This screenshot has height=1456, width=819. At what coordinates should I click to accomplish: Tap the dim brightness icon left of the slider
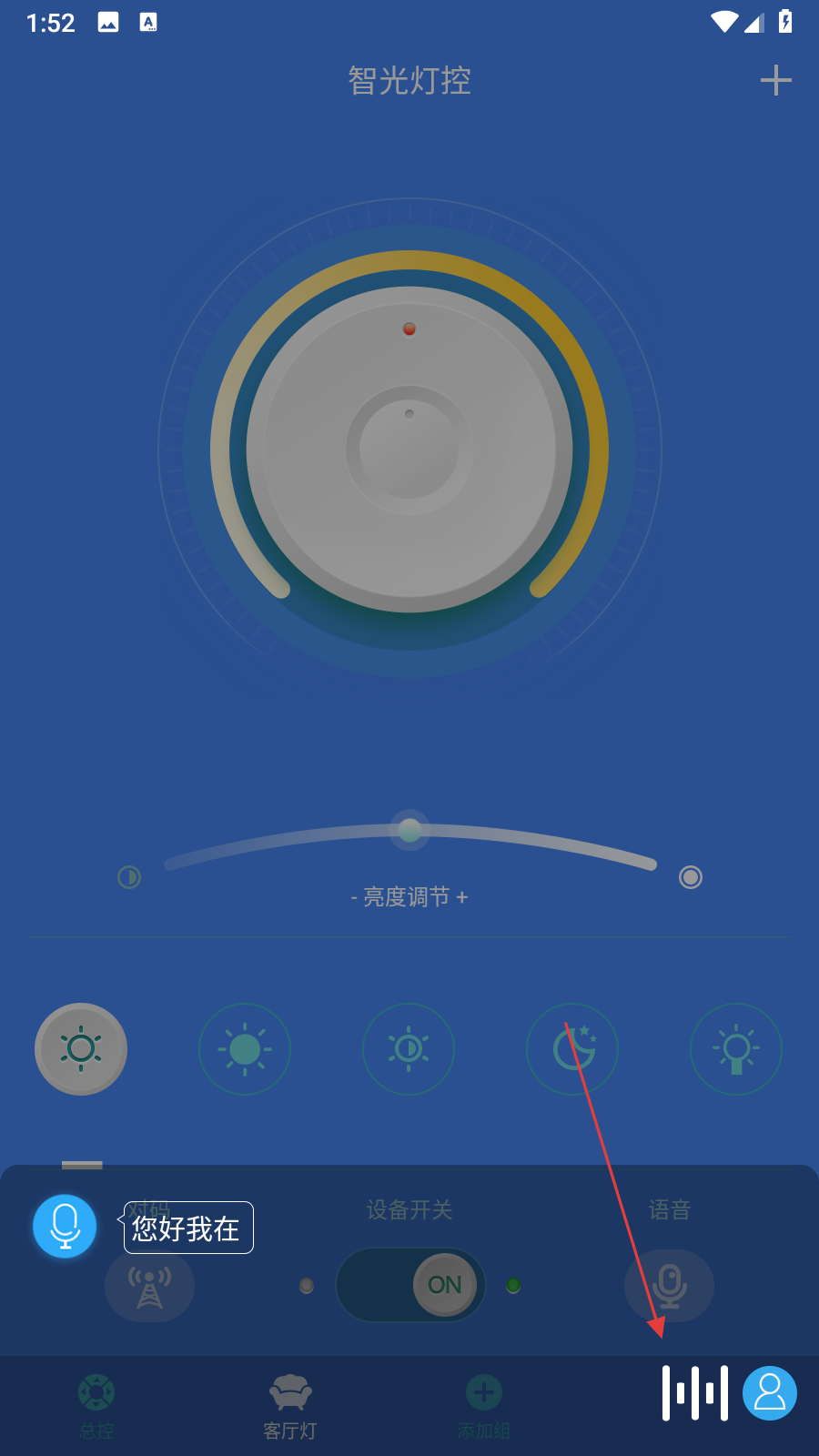(x=129, y=877)
